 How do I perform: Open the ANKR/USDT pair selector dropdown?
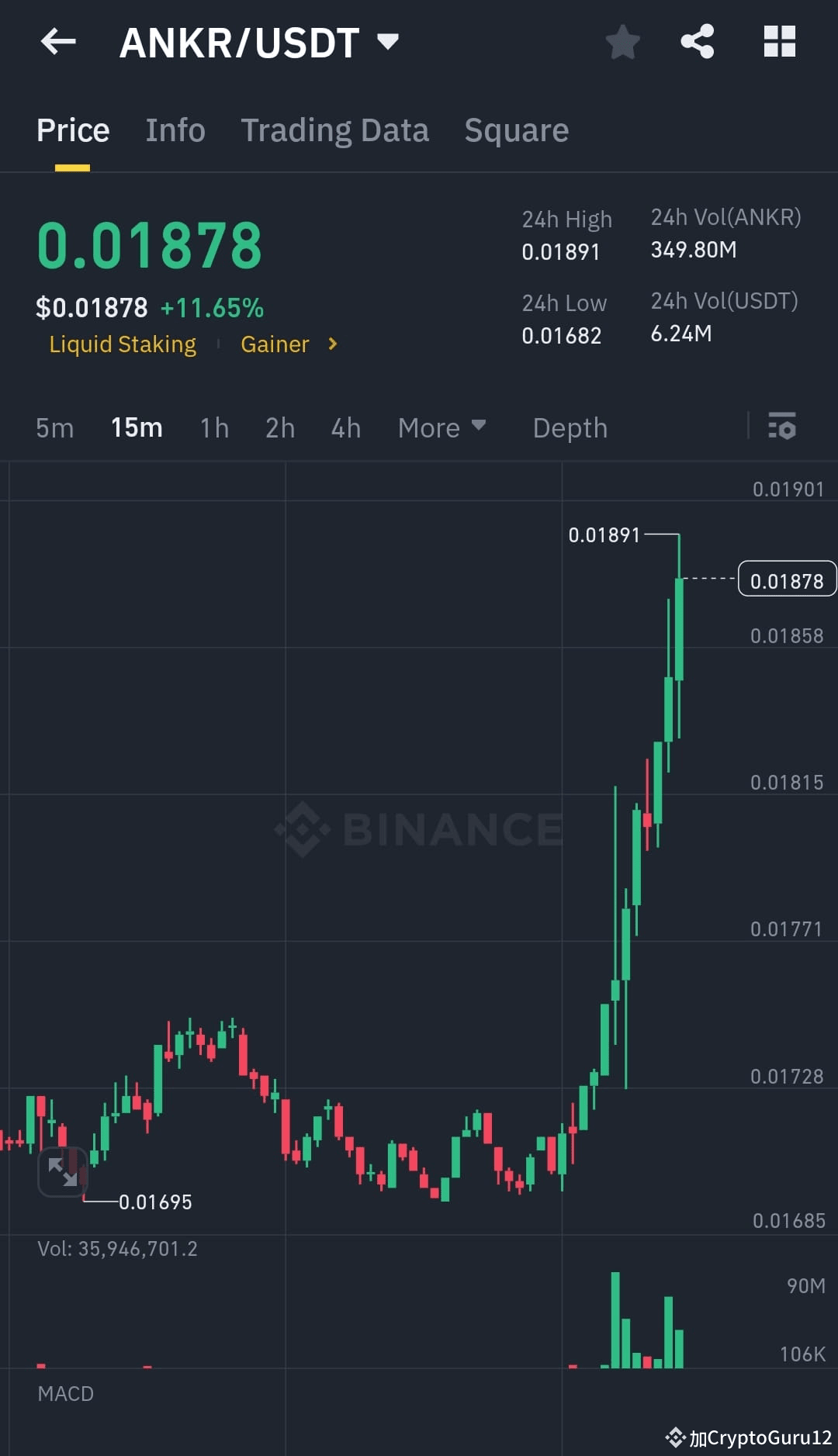coord(388,43)
